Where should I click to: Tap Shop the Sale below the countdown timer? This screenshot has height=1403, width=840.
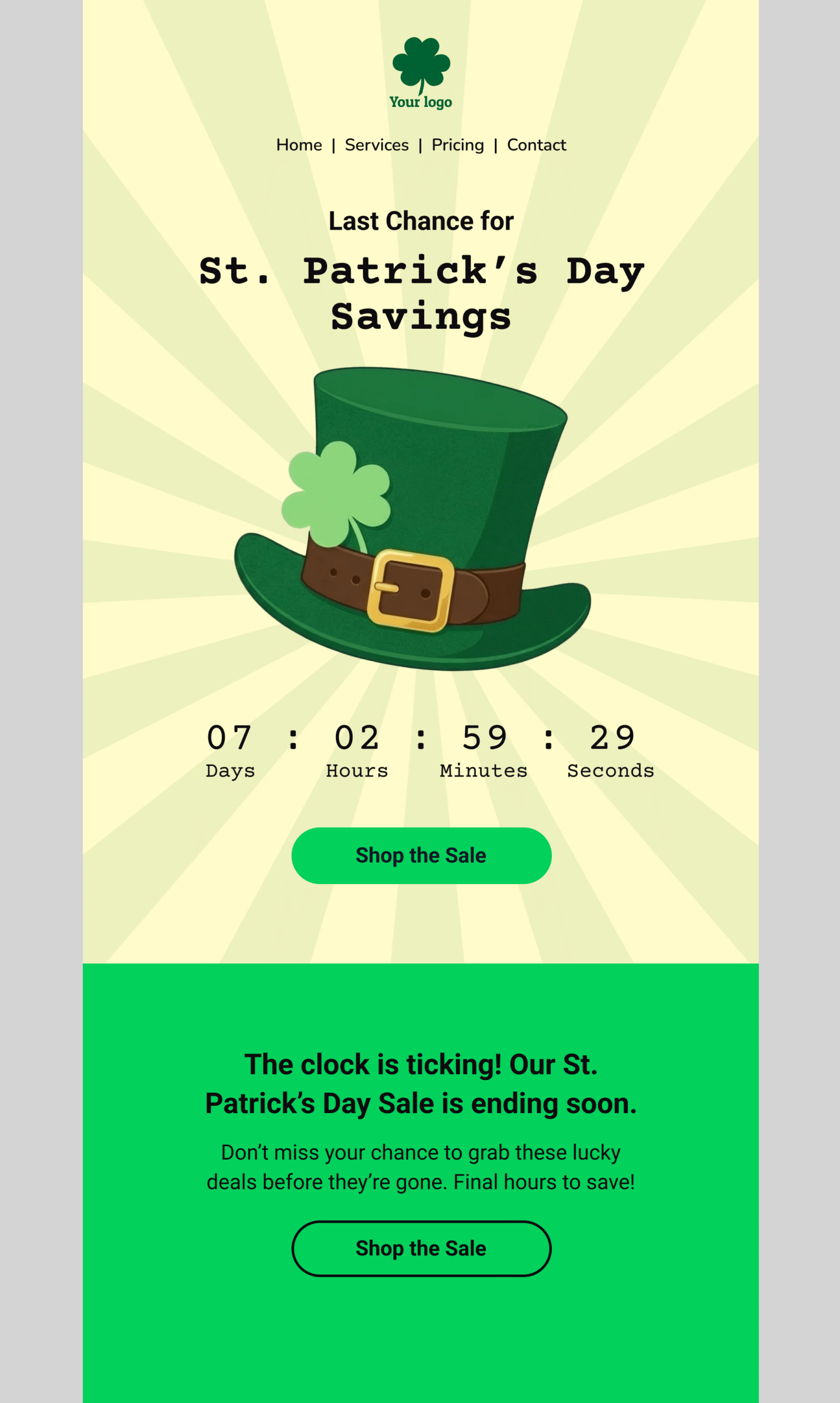421,855
